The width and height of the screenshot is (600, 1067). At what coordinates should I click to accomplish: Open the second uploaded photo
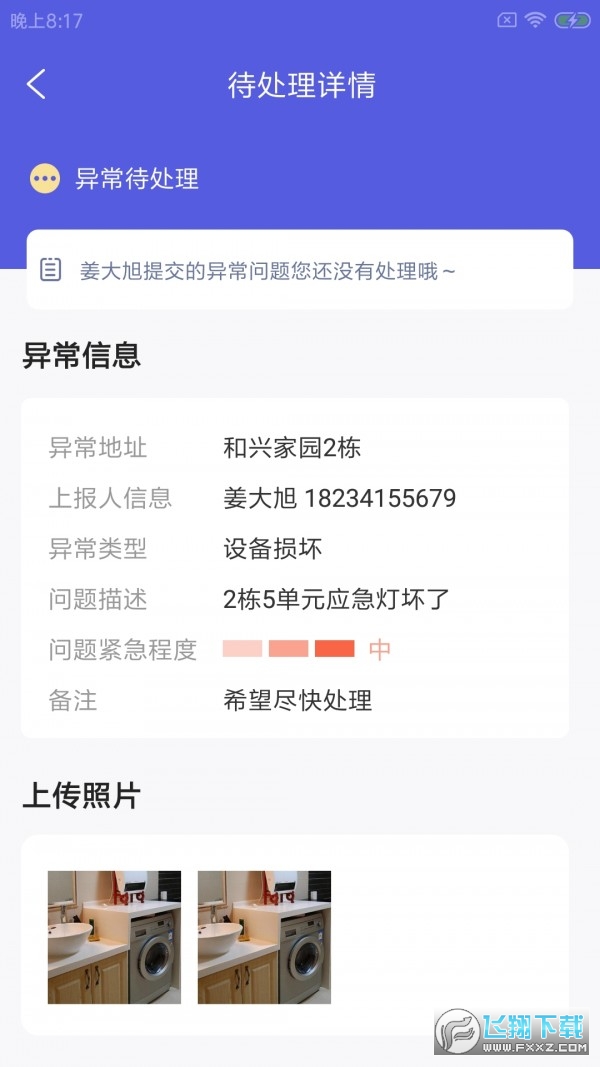[265, 937]
